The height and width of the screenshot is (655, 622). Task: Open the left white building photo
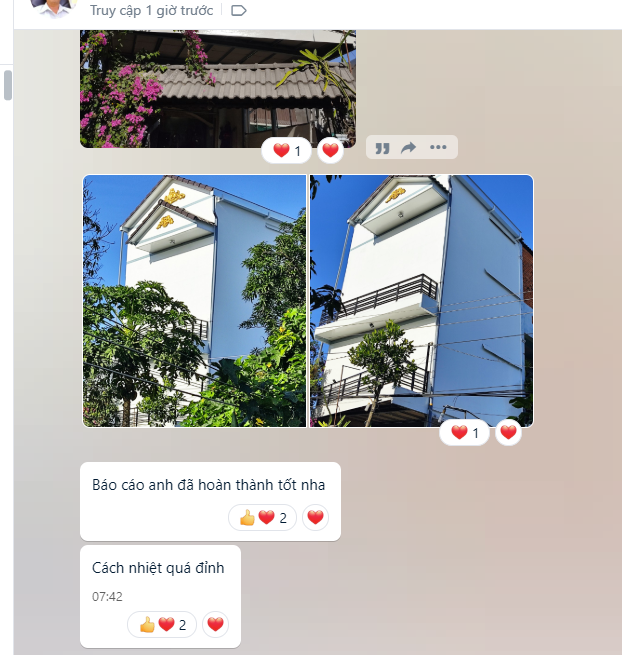click(194, 300)
